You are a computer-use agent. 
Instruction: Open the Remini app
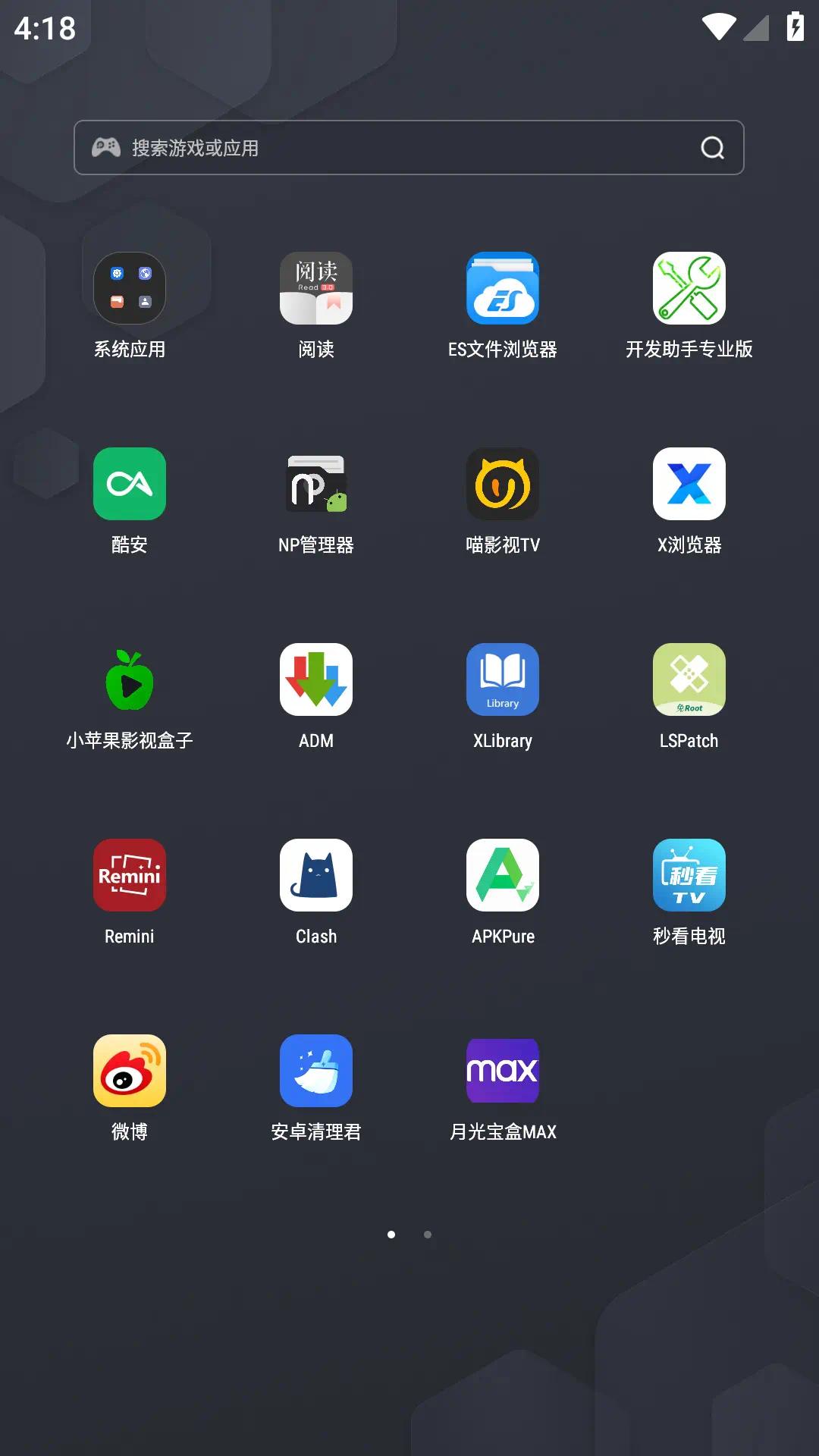click(x=130, y=875)
